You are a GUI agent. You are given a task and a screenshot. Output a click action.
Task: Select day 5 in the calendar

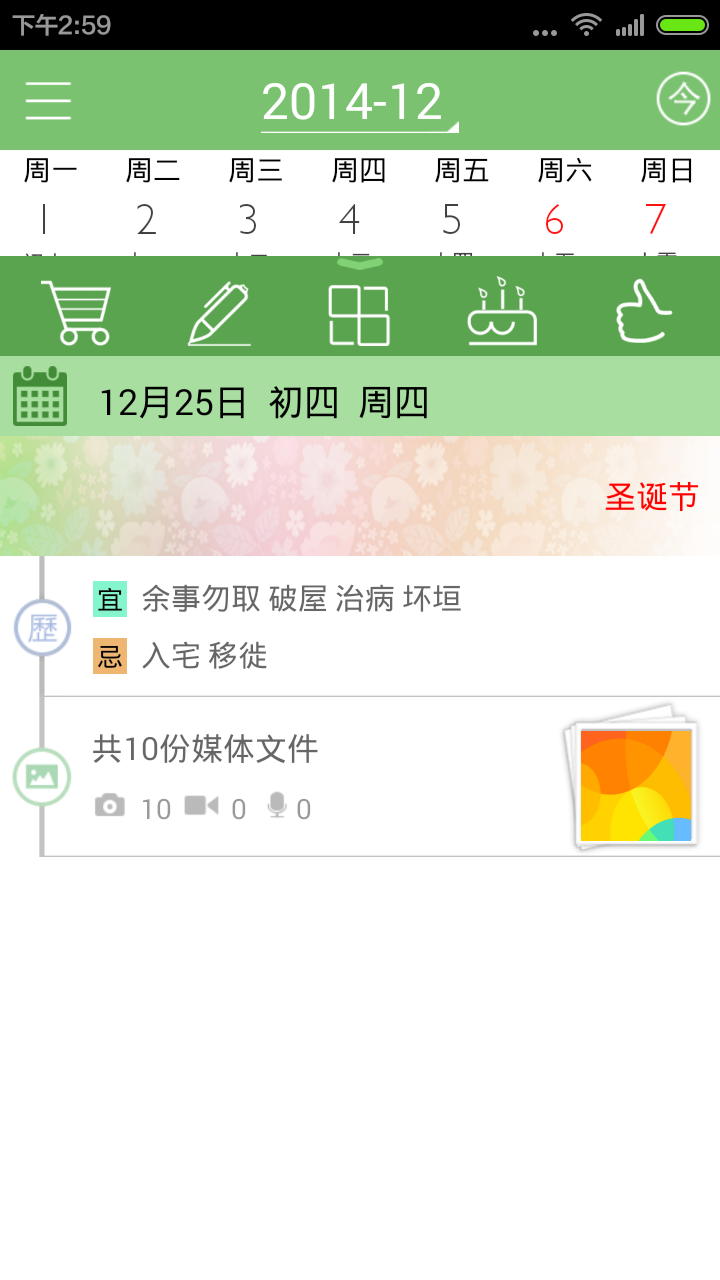452,219
